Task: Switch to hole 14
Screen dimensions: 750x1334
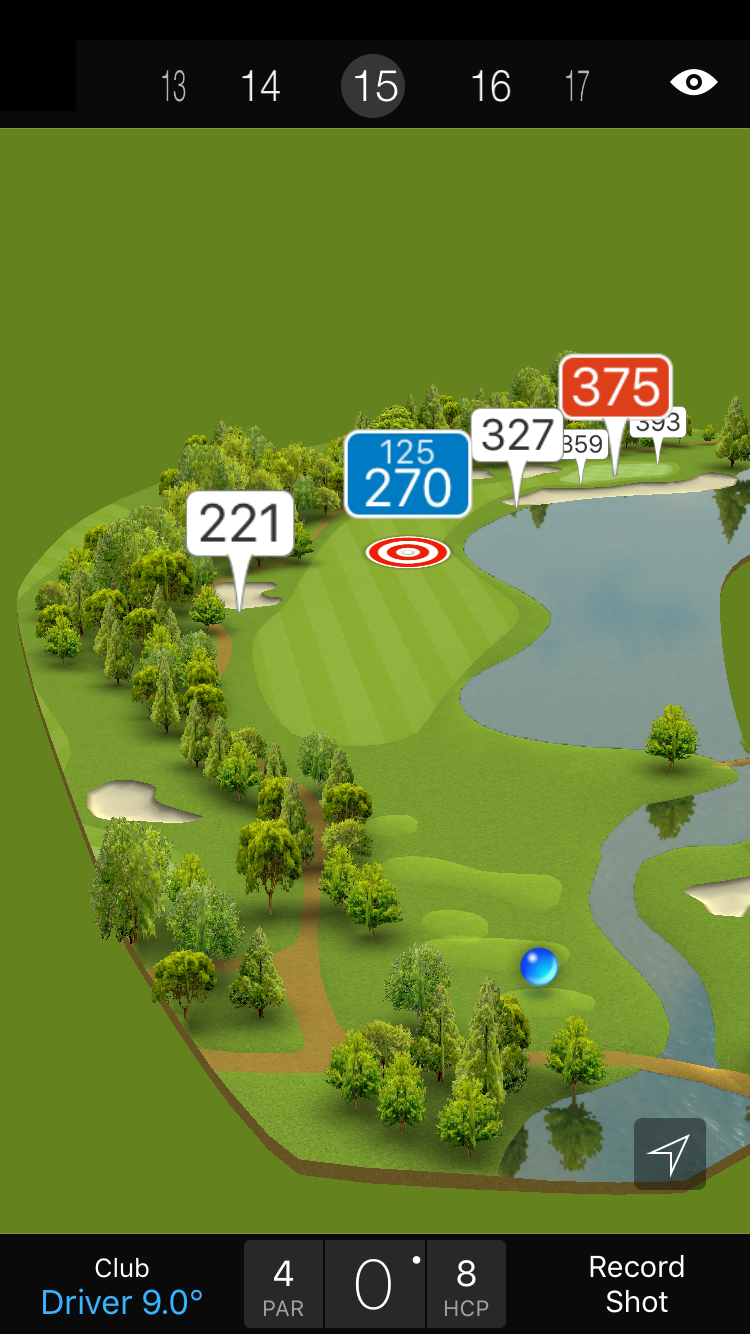Action: click(x=260, y=86)
